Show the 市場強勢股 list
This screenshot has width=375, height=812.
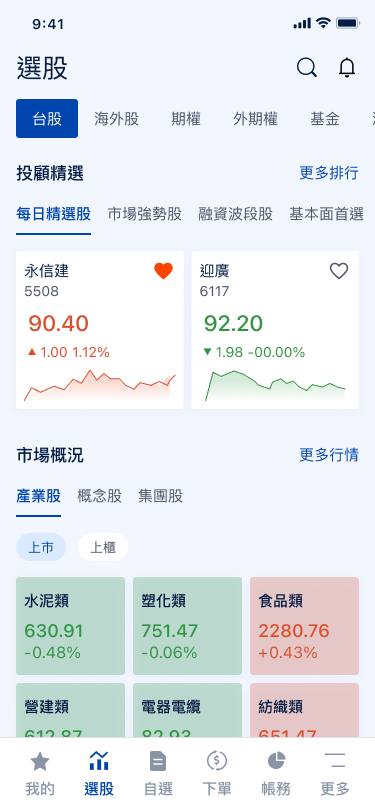[145, 214]
